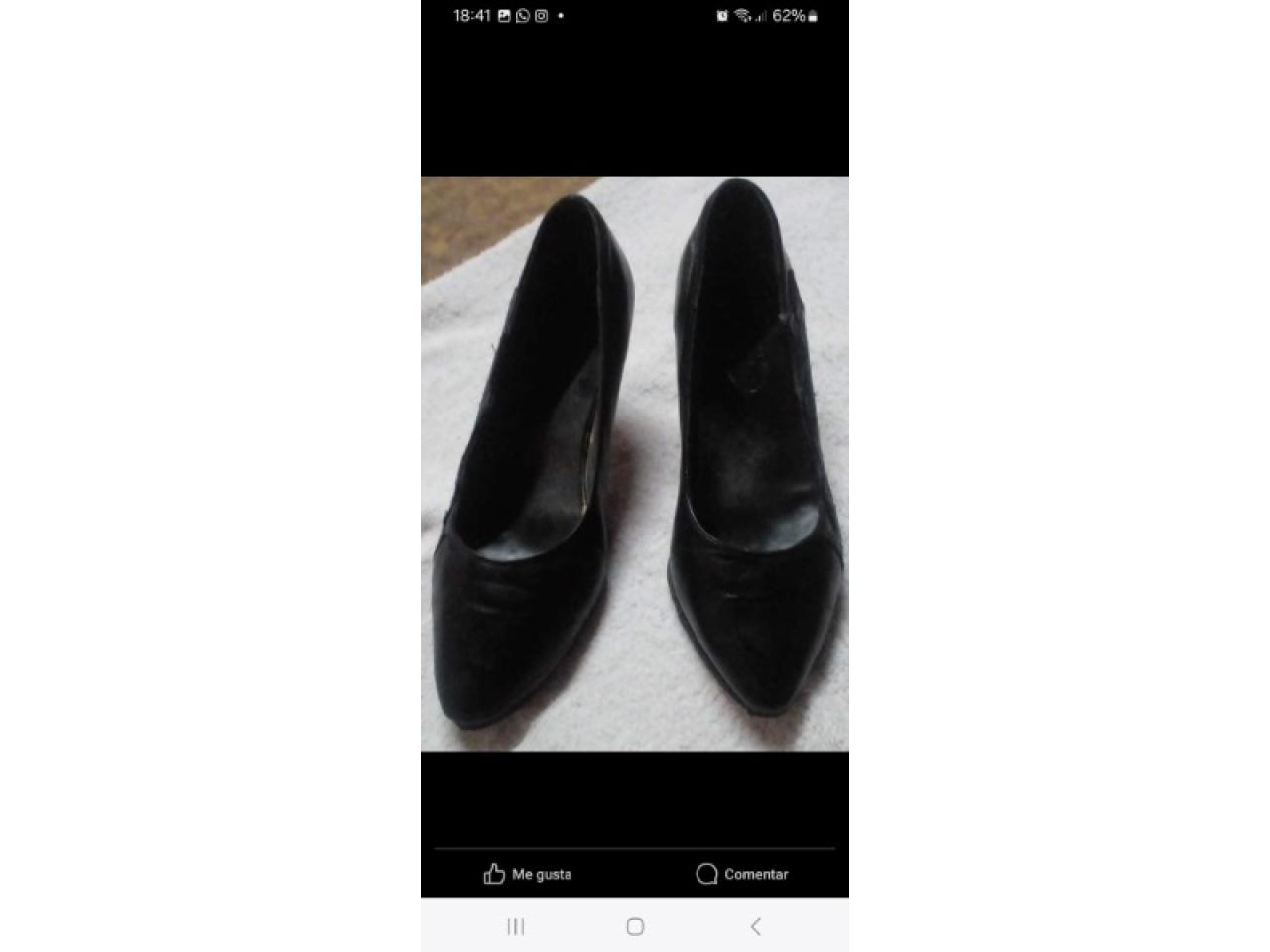Screen dimensions: 1270x952
Task: Like the photo with Me gusta
Action: pyautogui.click(x=528, y=874)
